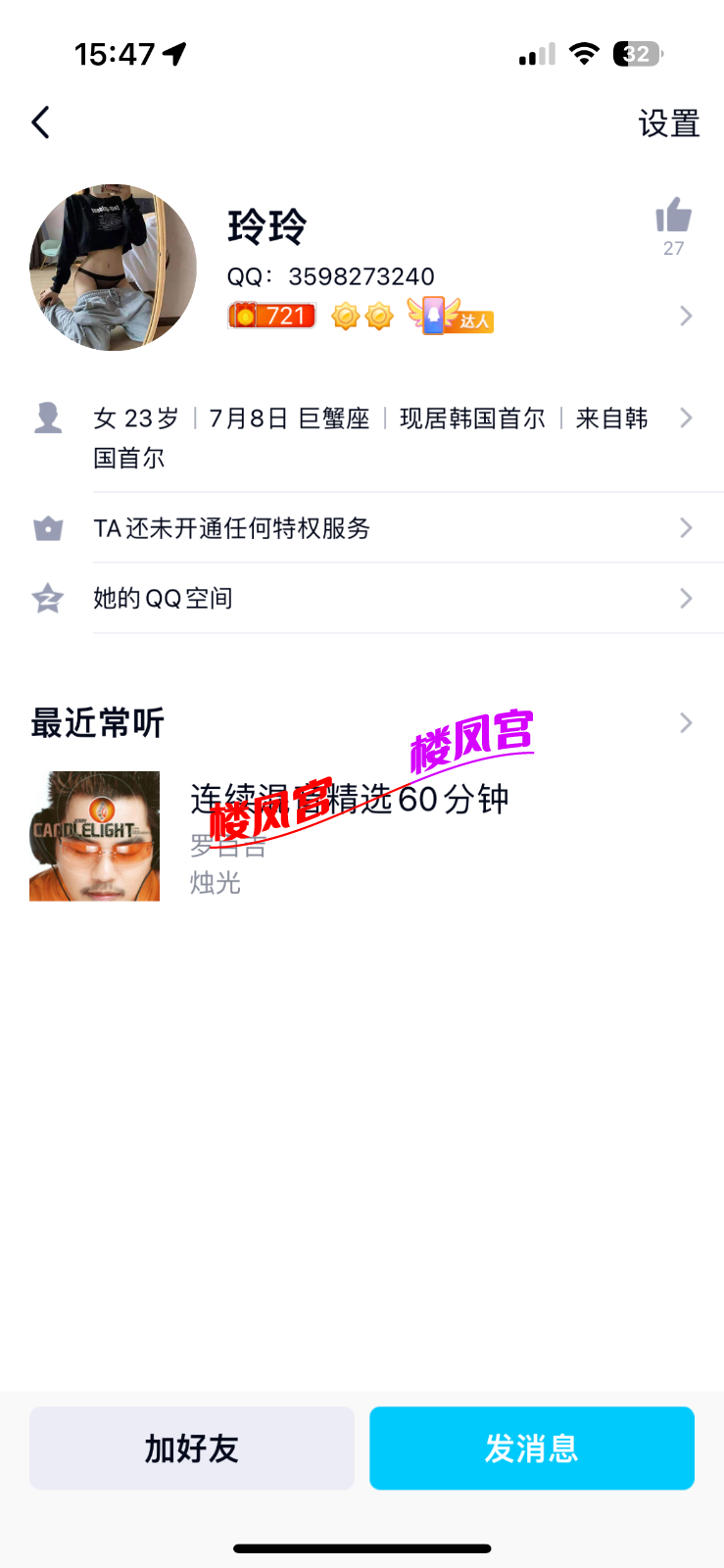Open 设置 at the top right
This screenshot has height=1568, width=724.
tap(670, 123)
